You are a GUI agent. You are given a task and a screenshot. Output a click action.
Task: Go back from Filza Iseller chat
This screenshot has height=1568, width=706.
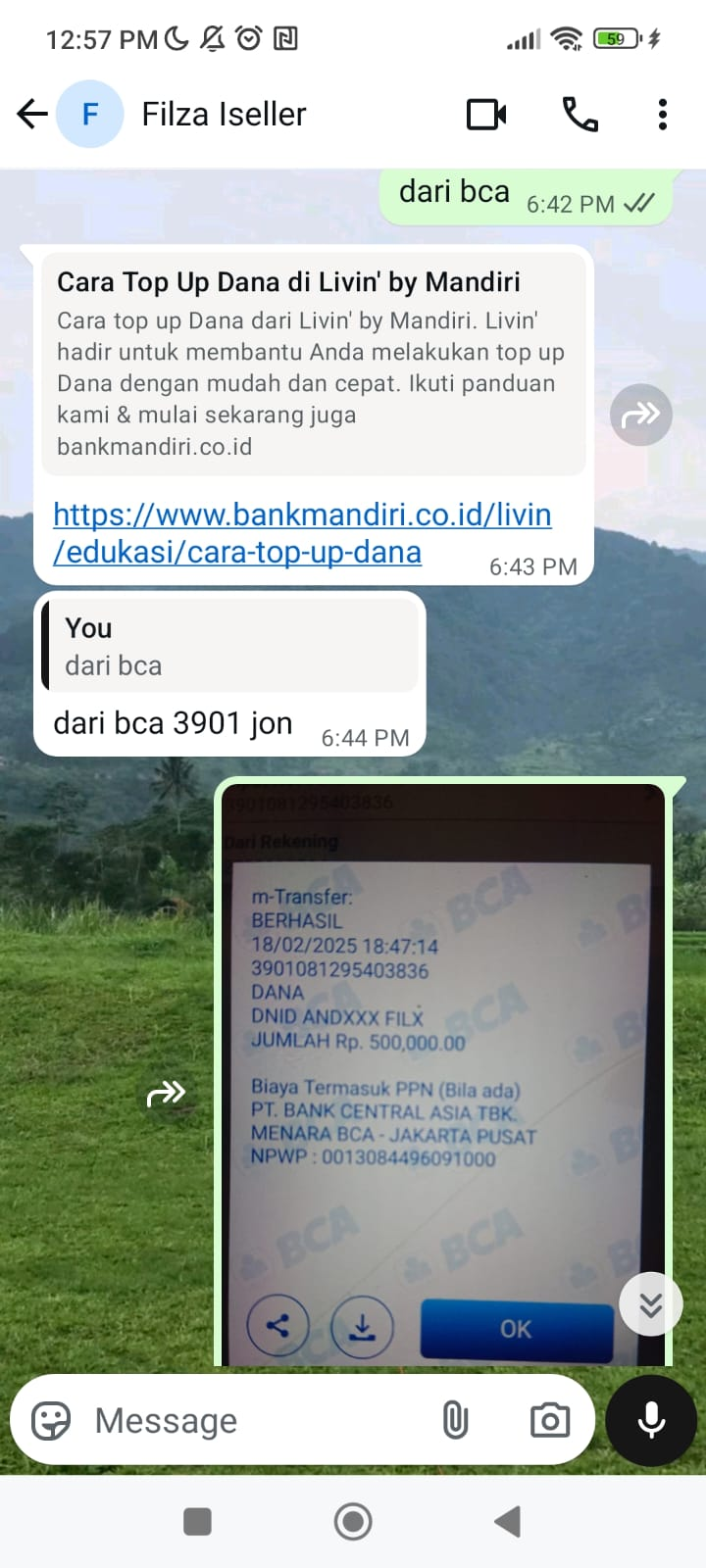[32, 115]
